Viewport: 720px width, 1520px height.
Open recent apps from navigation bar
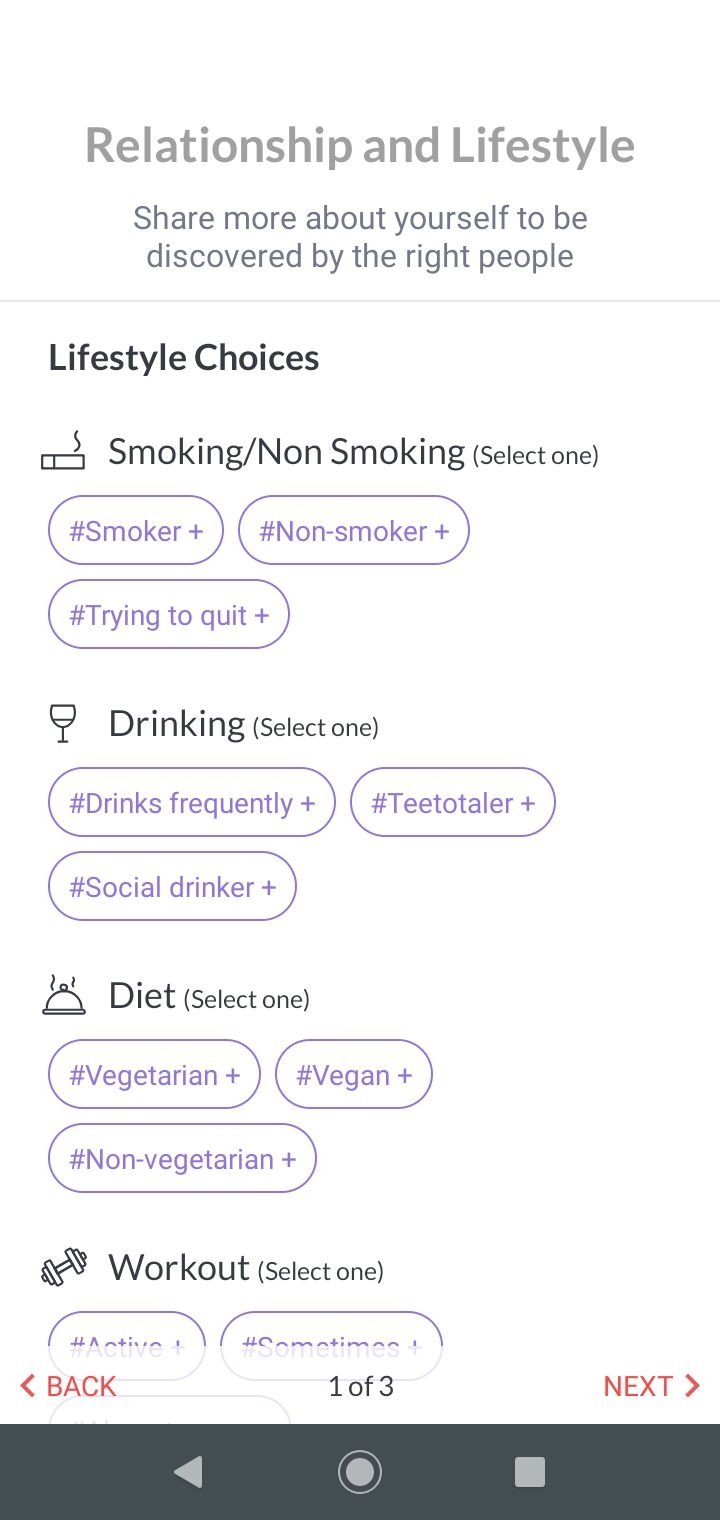[x=529, y=1472]
